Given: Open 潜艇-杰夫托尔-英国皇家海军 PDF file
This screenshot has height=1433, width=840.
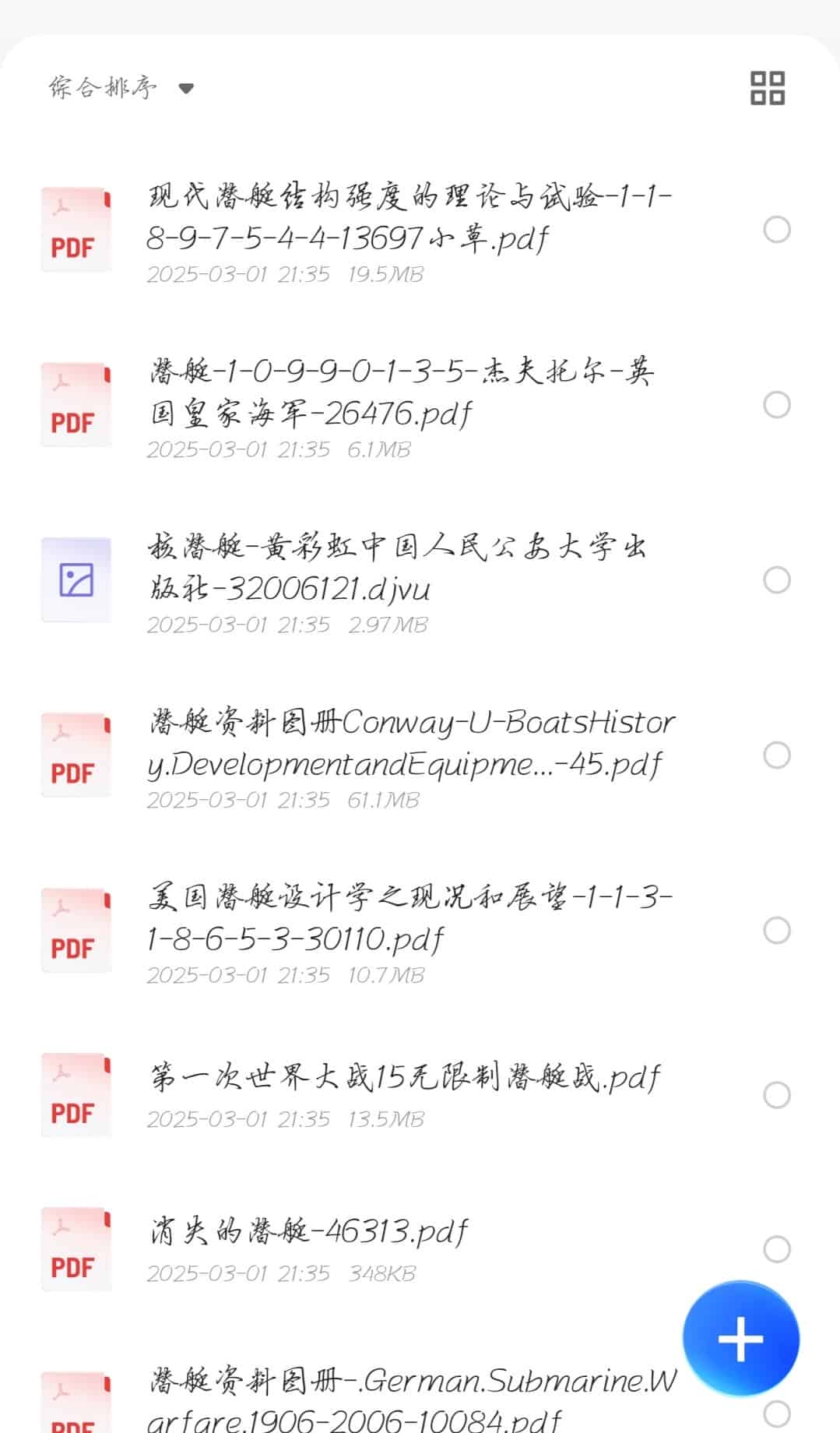Looking at the screenshot, I should tap(401, 393).
